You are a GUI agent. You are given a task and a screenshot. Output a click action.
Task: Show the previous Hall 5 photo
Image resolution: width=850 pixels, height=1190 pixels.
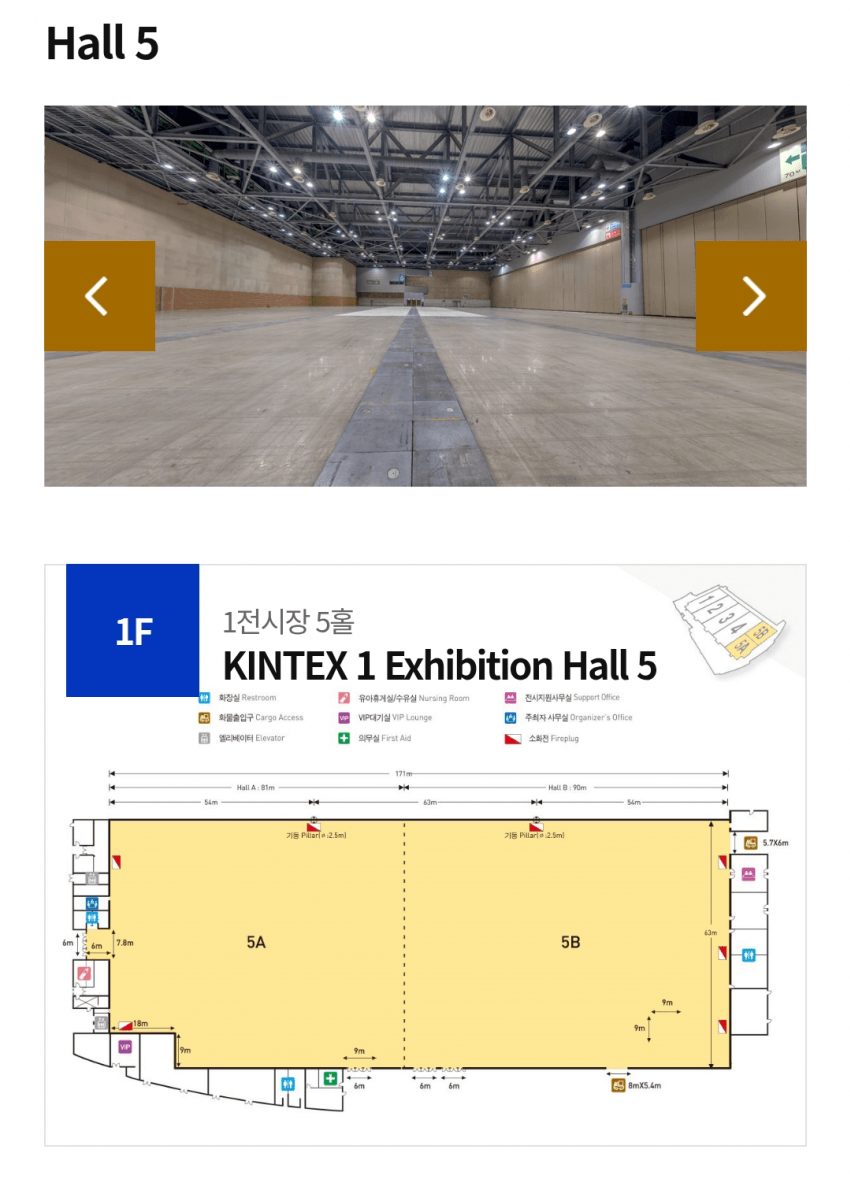pyautogui.click(x=99, y=296)
